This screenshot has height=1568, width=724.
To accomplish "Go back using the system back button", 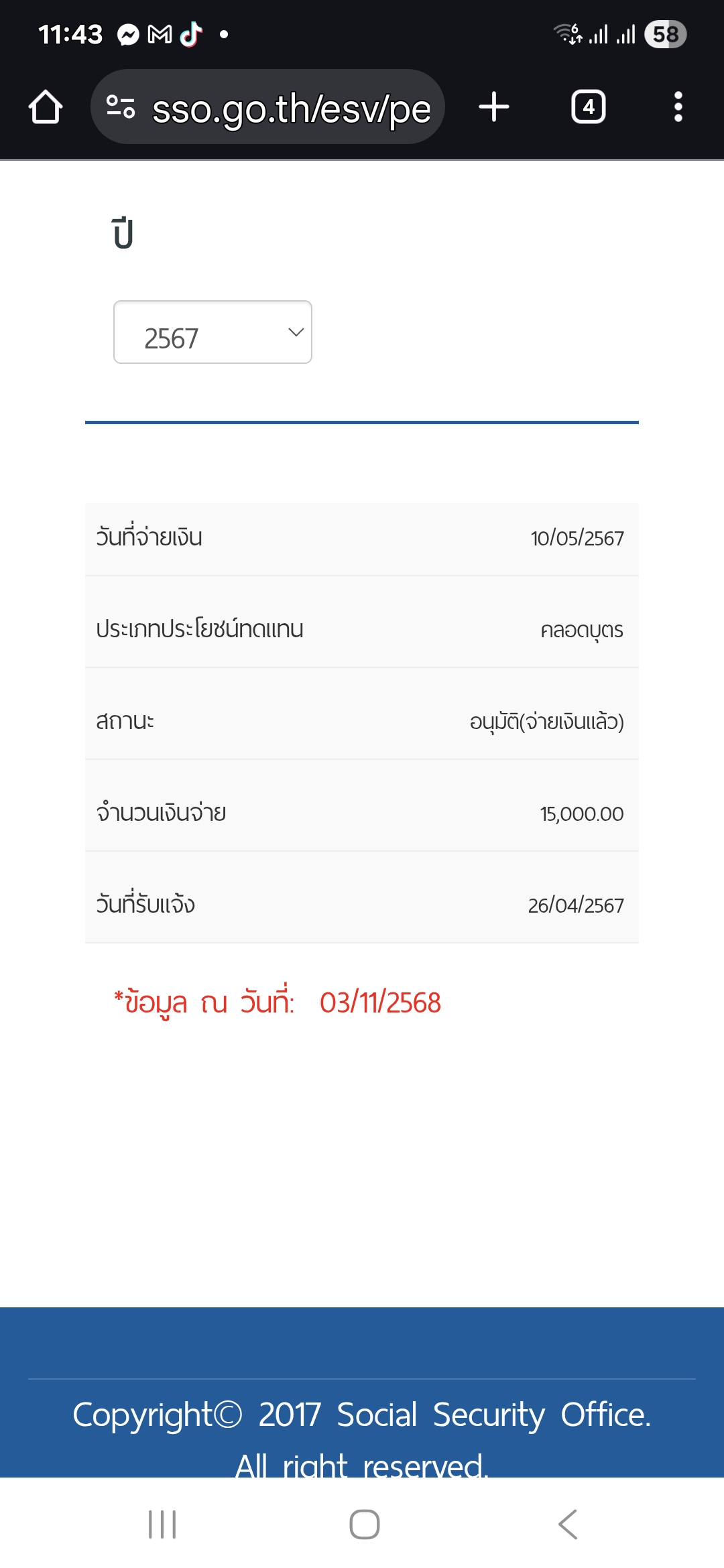I will tap(567, 1524).
